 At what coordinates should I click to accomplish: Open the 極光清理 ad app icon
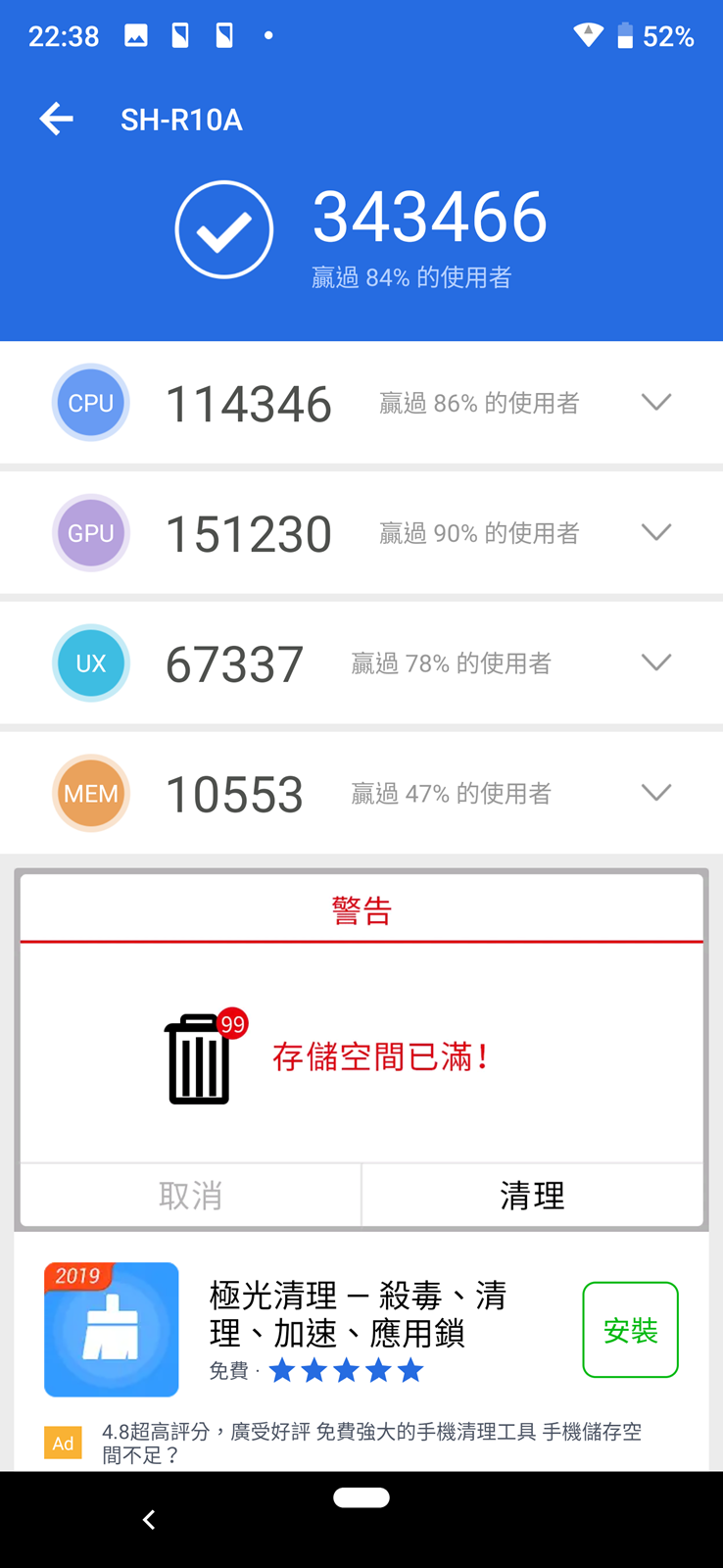112,1330
